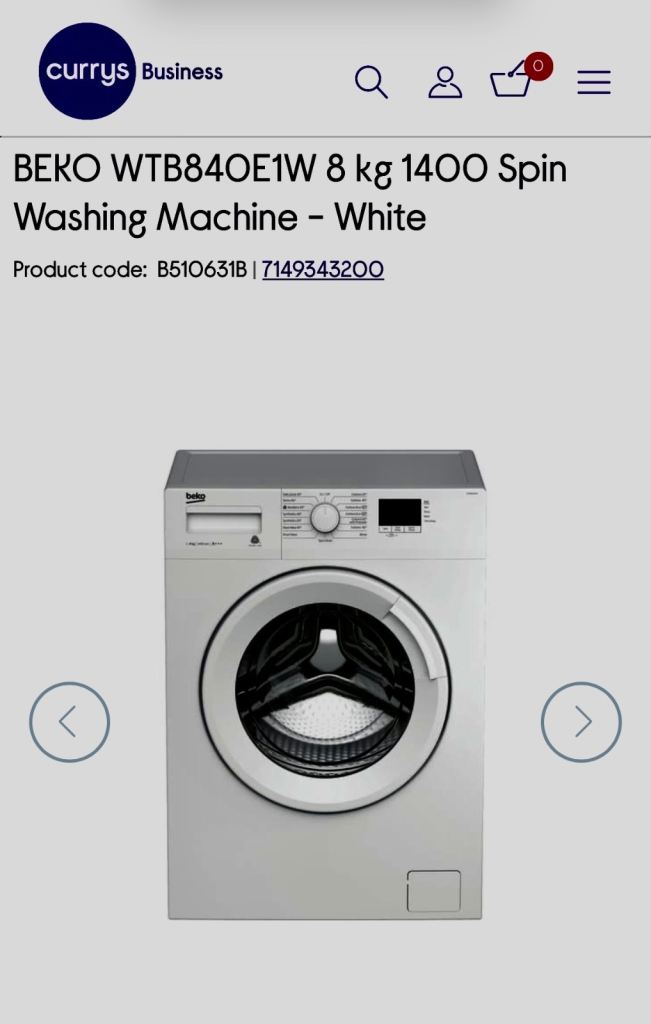Image resolution: width=651 pixels, height=1024 pixels.
Task: View the shopping basket
Action: 513,80
